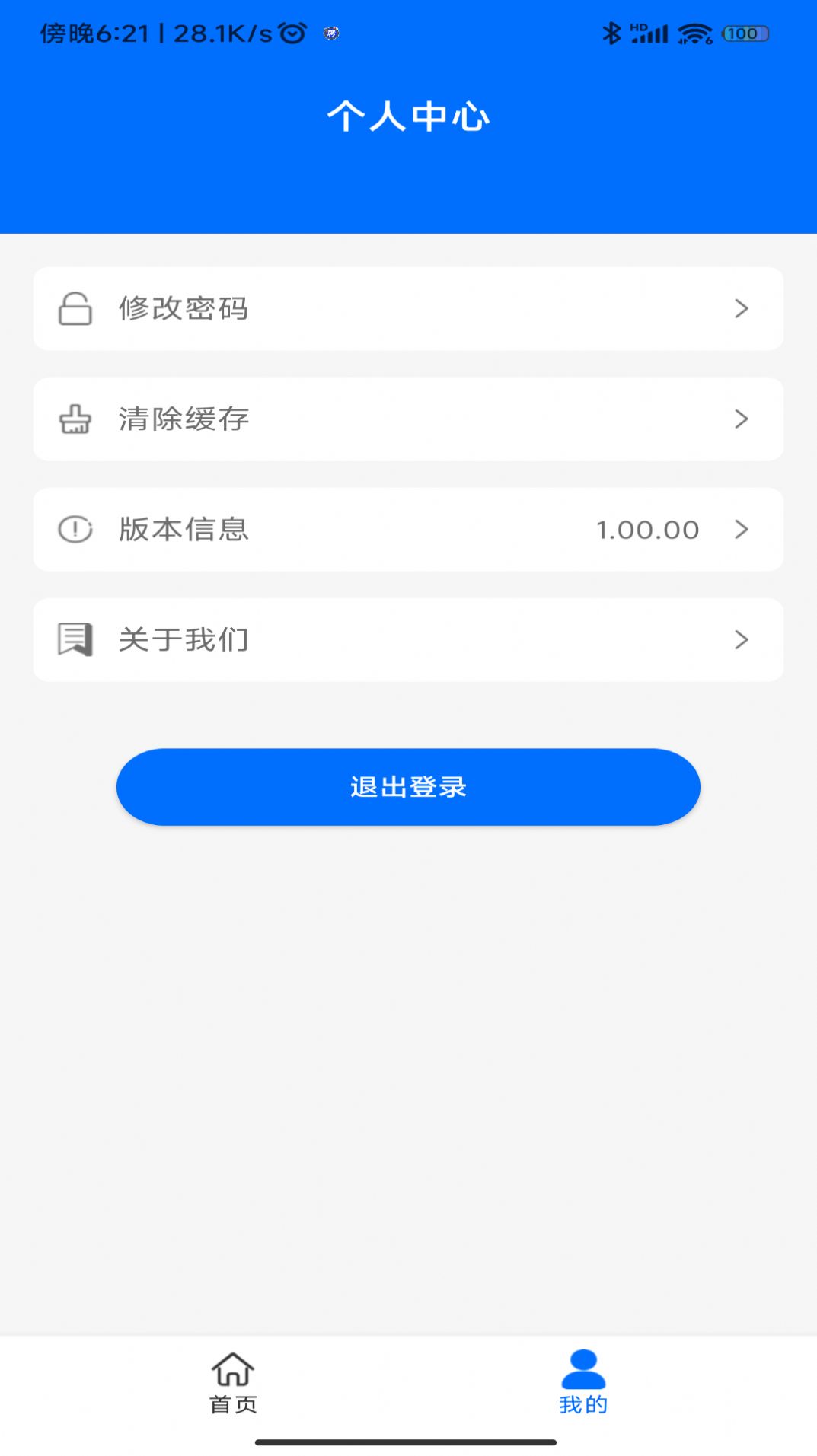The width and height of the screenshot is (817, 1456).
Task: Select the cellular signal indicator
Action: point(648,33)
